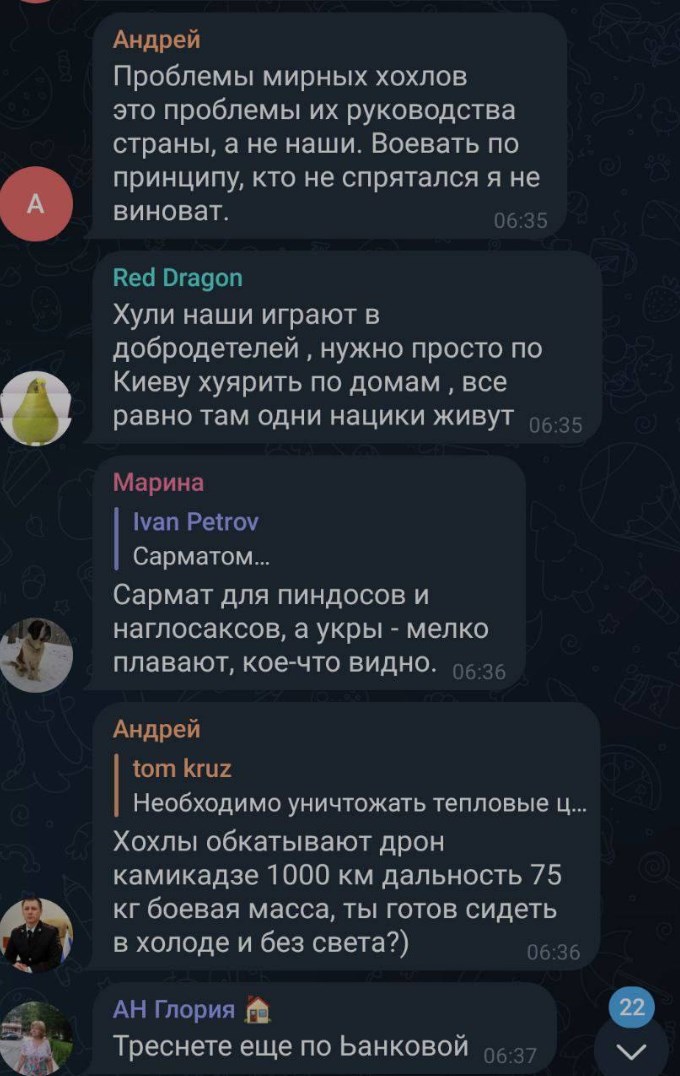Open the Red Dragon pear avatar profile
Image resolution: width=680 pixels, height=1076 pixels.
point(36,407)
